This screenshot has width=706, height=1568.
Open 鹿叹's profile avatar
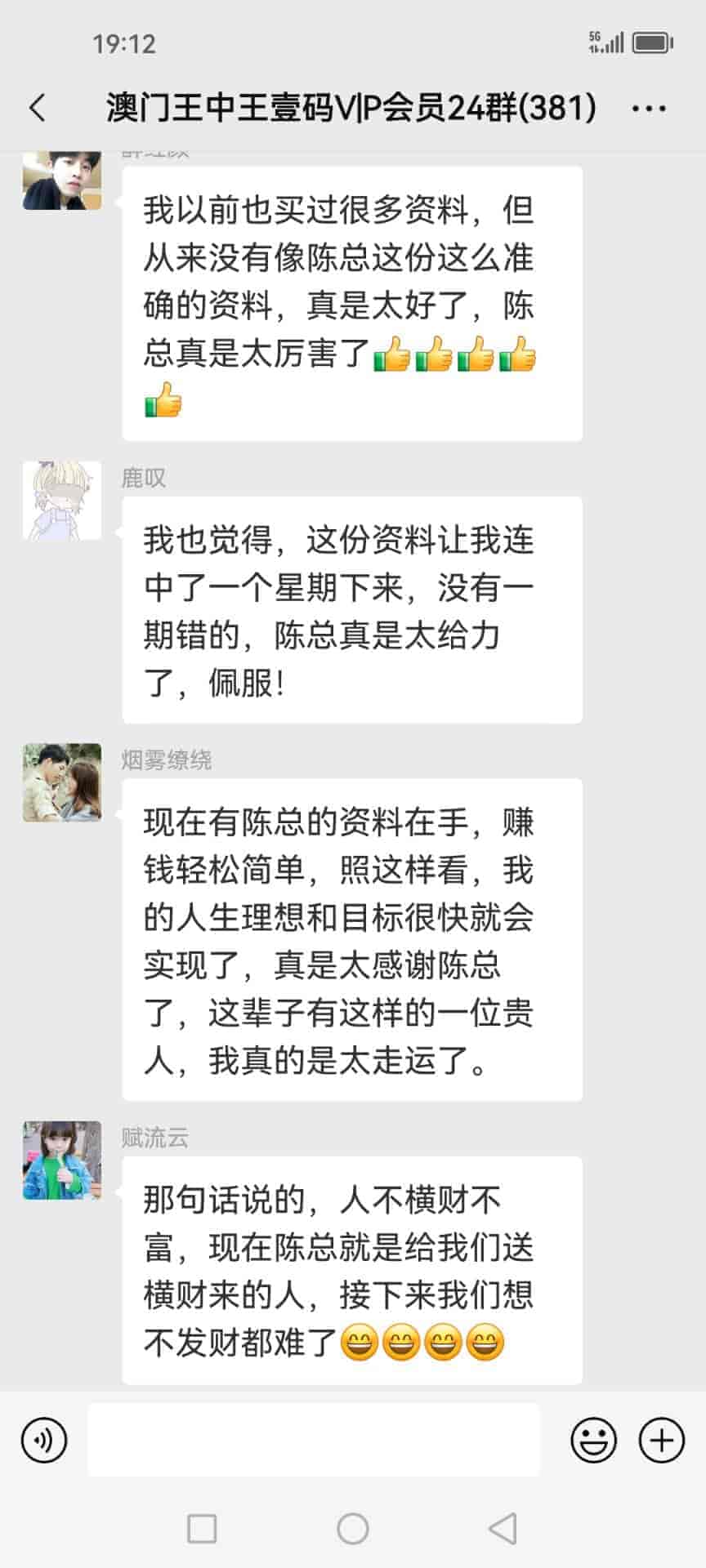62,501
